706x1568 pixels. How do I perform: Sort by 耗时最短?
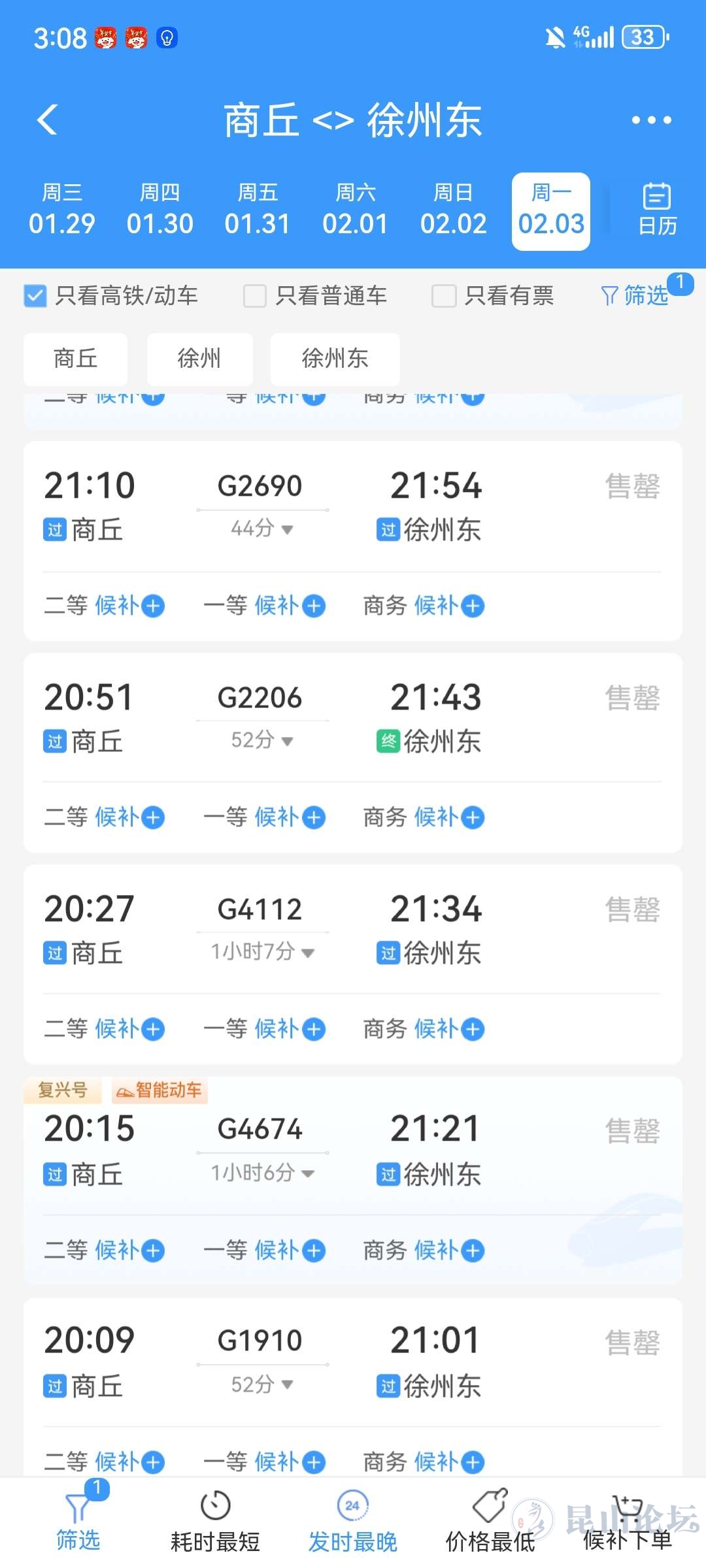(x=215, y=1524)
